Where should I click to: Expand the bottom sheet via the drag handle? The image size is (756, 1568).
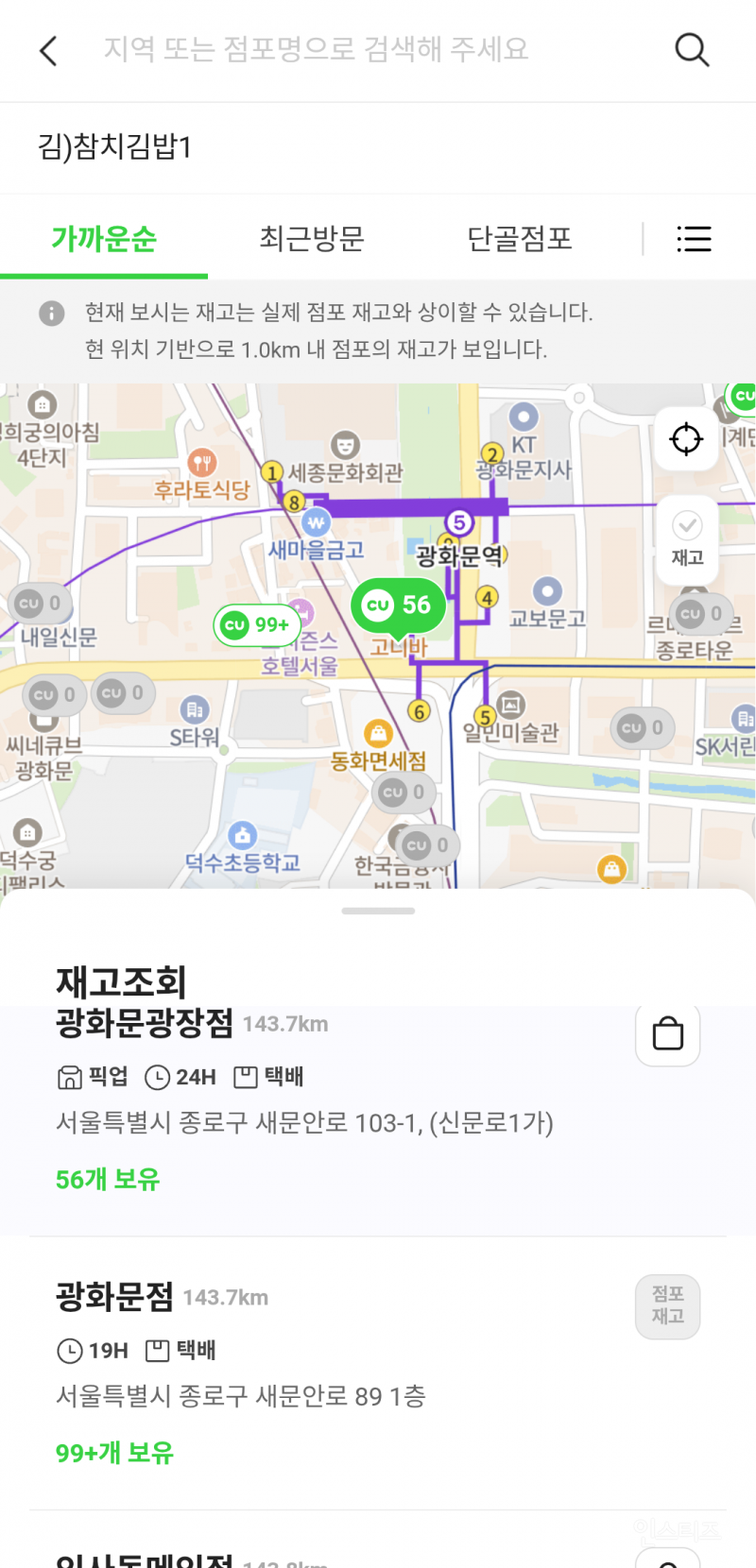click(x=378, y=910)
